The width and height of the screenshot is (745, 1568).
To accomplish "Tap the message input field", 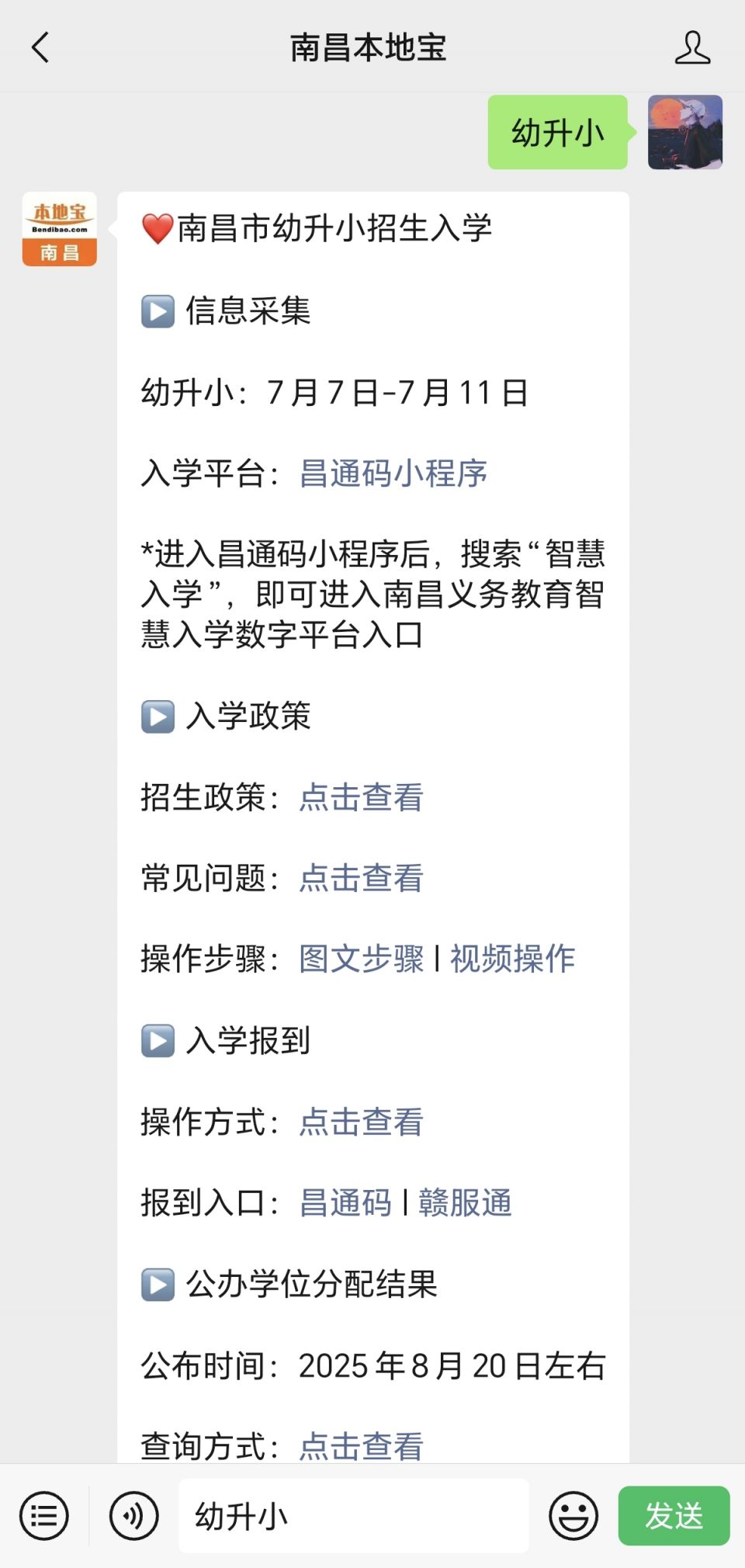I will click(x=354, y=1516).
